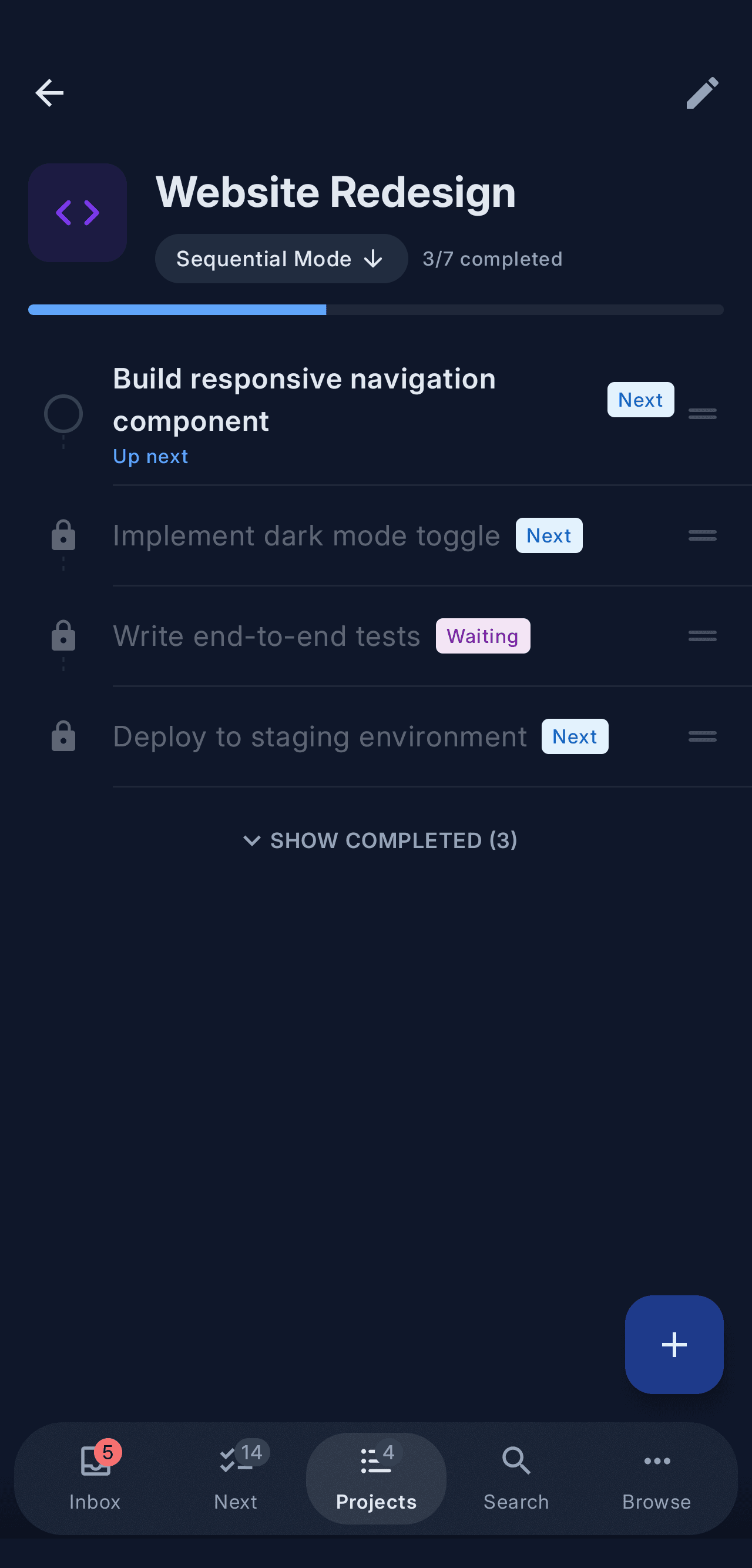Click the Up next label link
The image size is (752, 1568).
[150, 456]
